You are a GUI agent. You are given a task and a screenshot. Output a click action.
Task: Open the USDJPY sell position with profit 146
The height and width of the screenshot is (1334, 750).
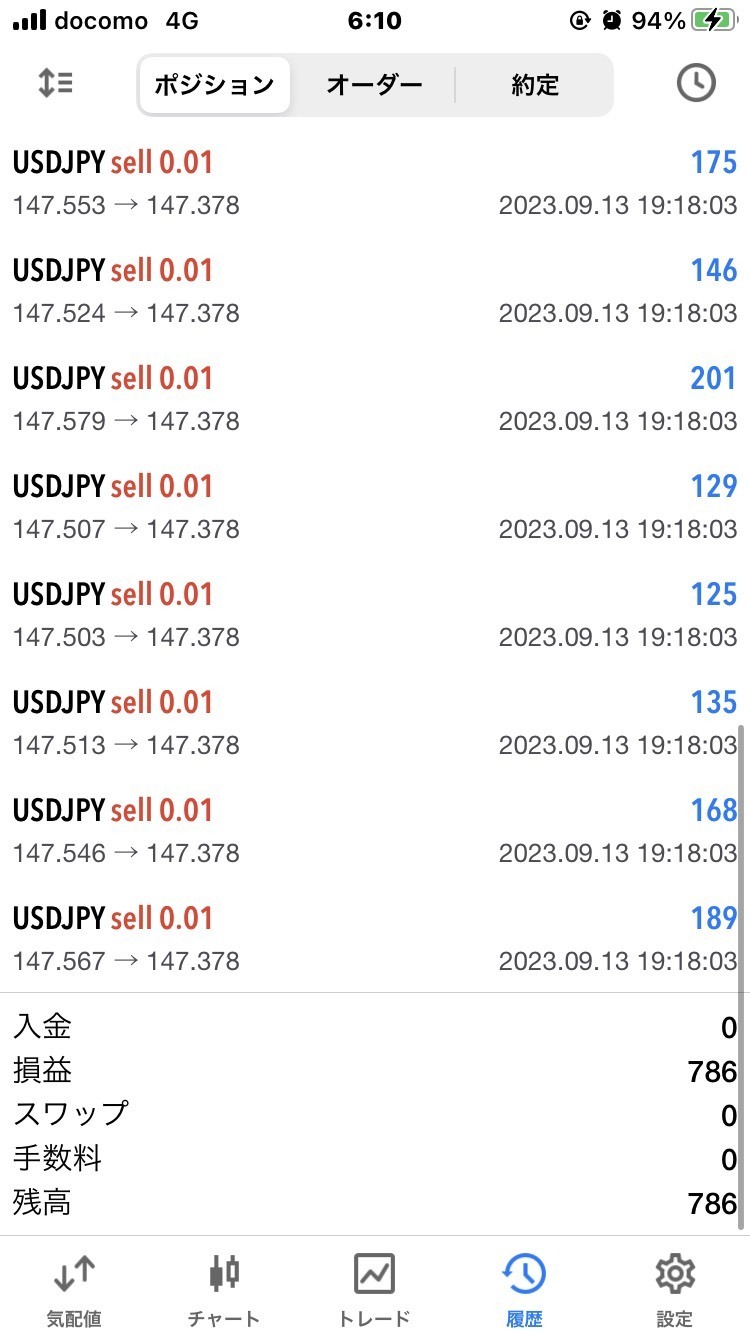pyautogui.click(x=375, y=291)
